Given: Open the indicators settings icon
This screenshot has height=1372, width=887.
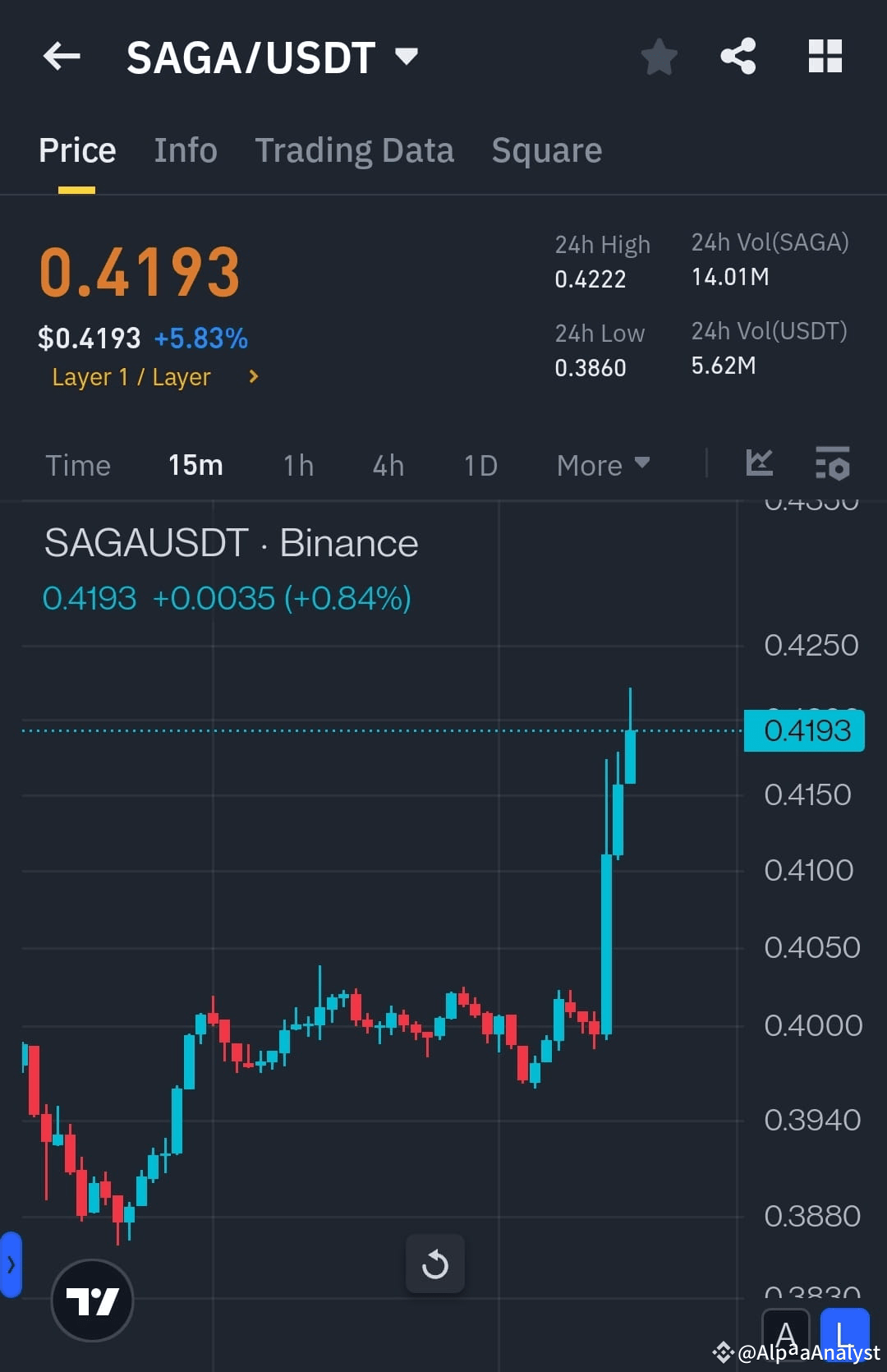Looking at the screenshot, I should click(x=832, y=464).
